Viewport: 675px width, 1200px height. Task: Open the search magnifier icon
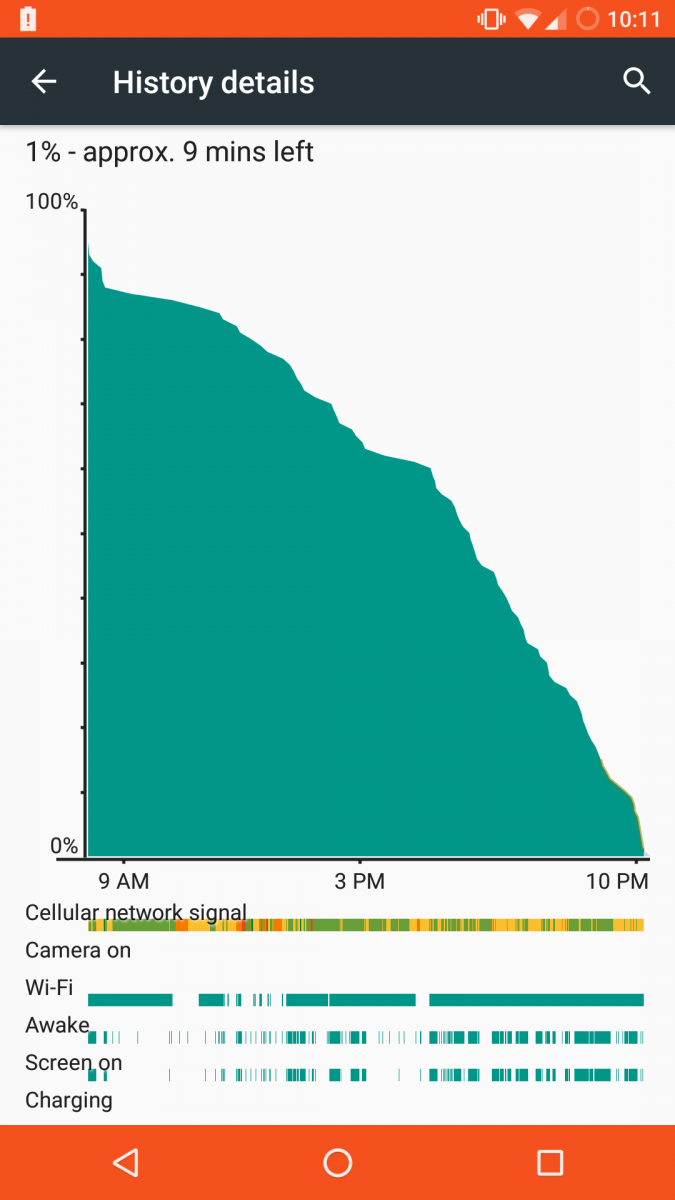pyautogui.click(x=637, y=82)
